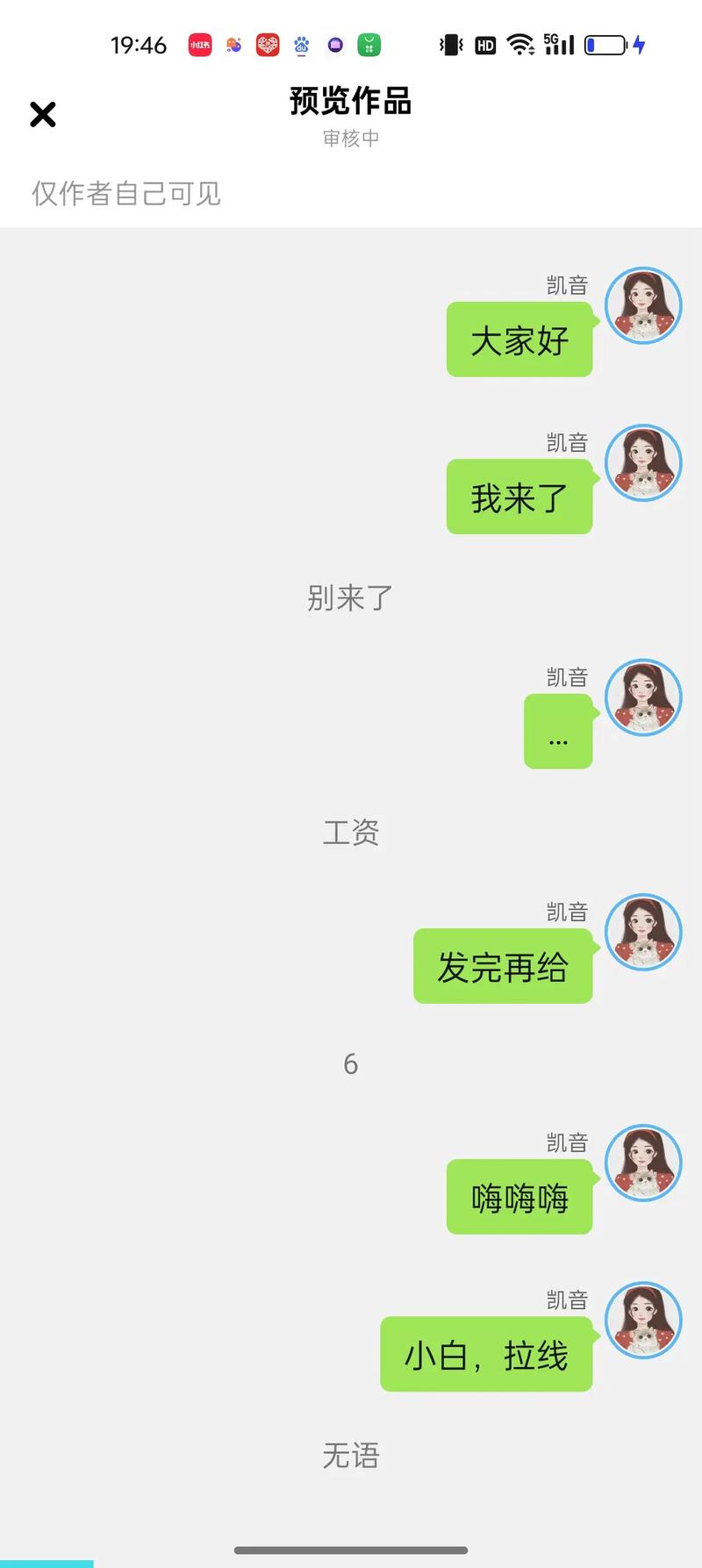Close the 预览作品 preview with the X

tap(42, 114)
